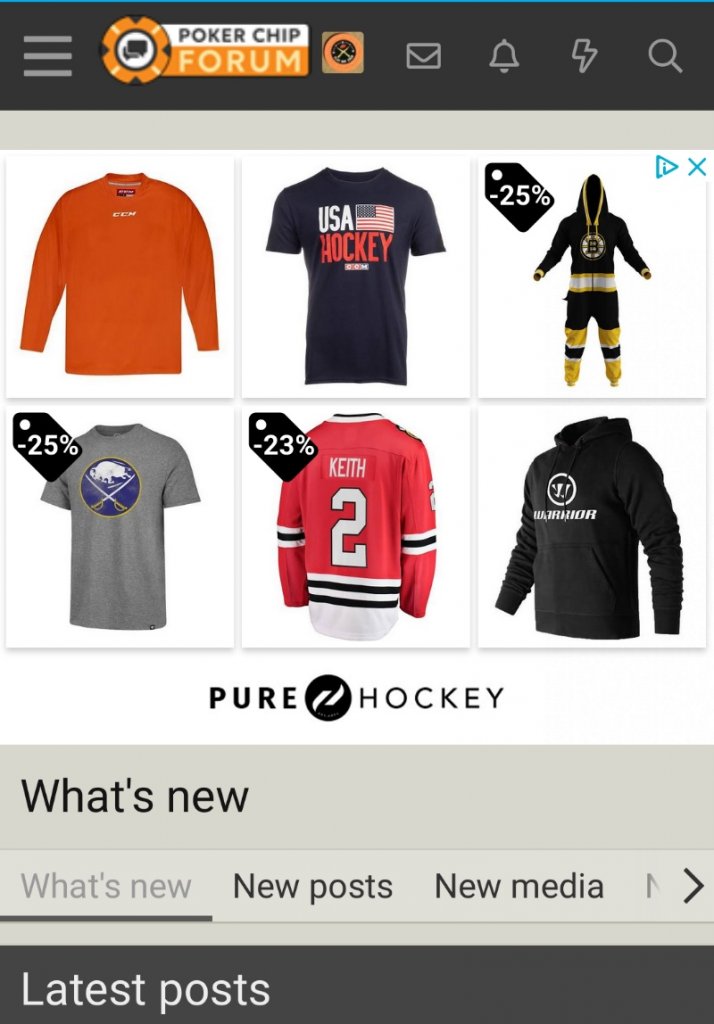Screen dimensions: 714x1024
Task: Open the hamburger navigation menu
Action: [48, 56]
